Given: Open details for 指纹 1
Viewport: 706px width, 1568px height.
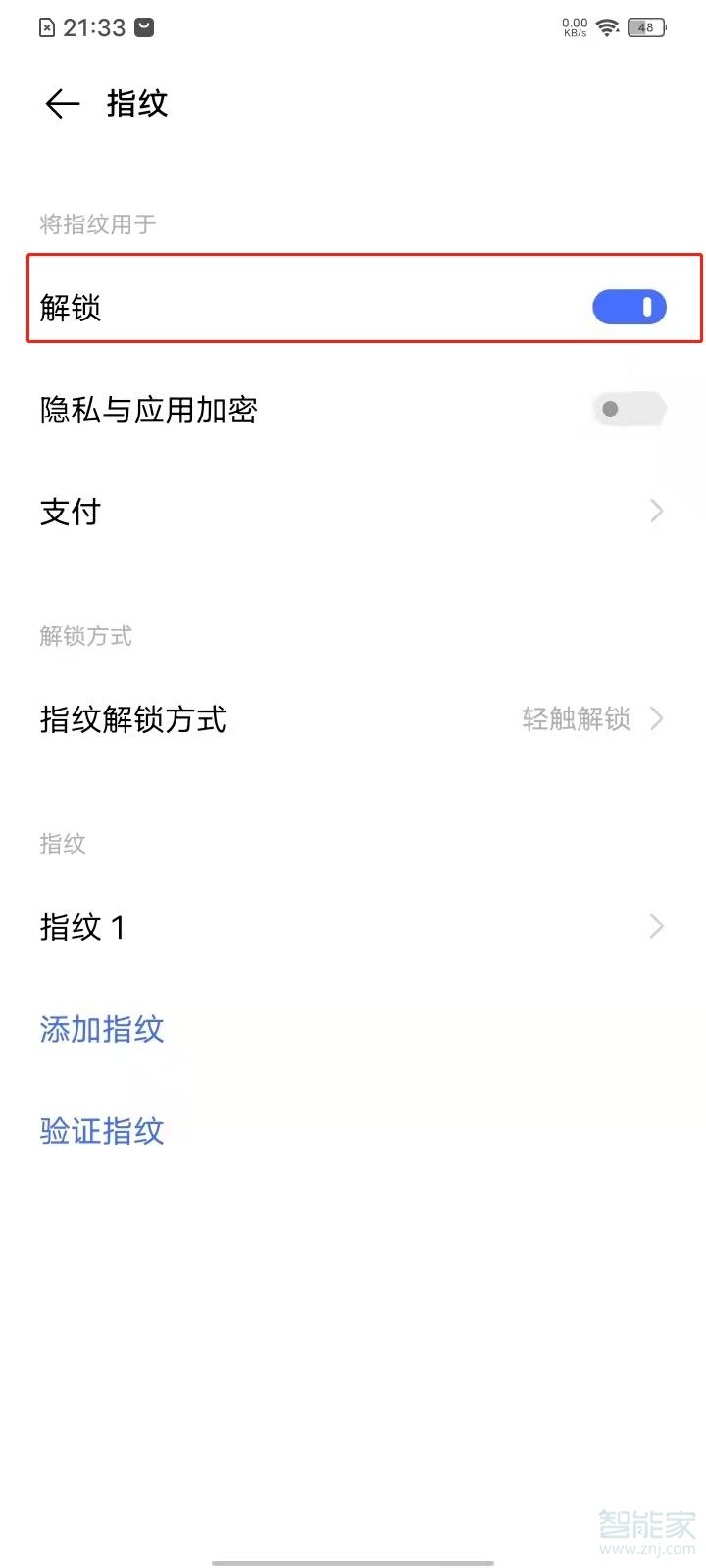Looking at the screenshot, I should point(353,927).
